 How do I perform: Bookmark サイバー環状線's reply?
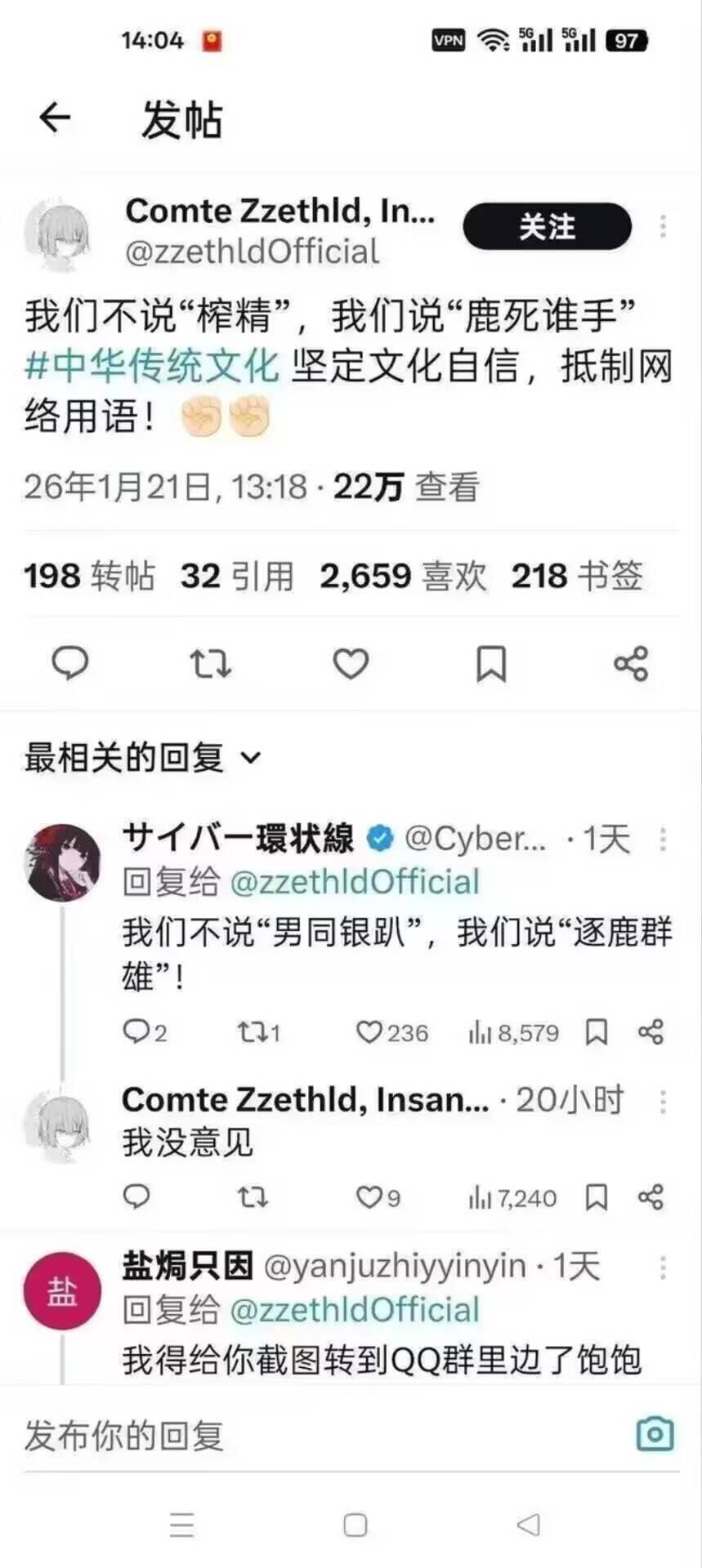click(597, 1032)
